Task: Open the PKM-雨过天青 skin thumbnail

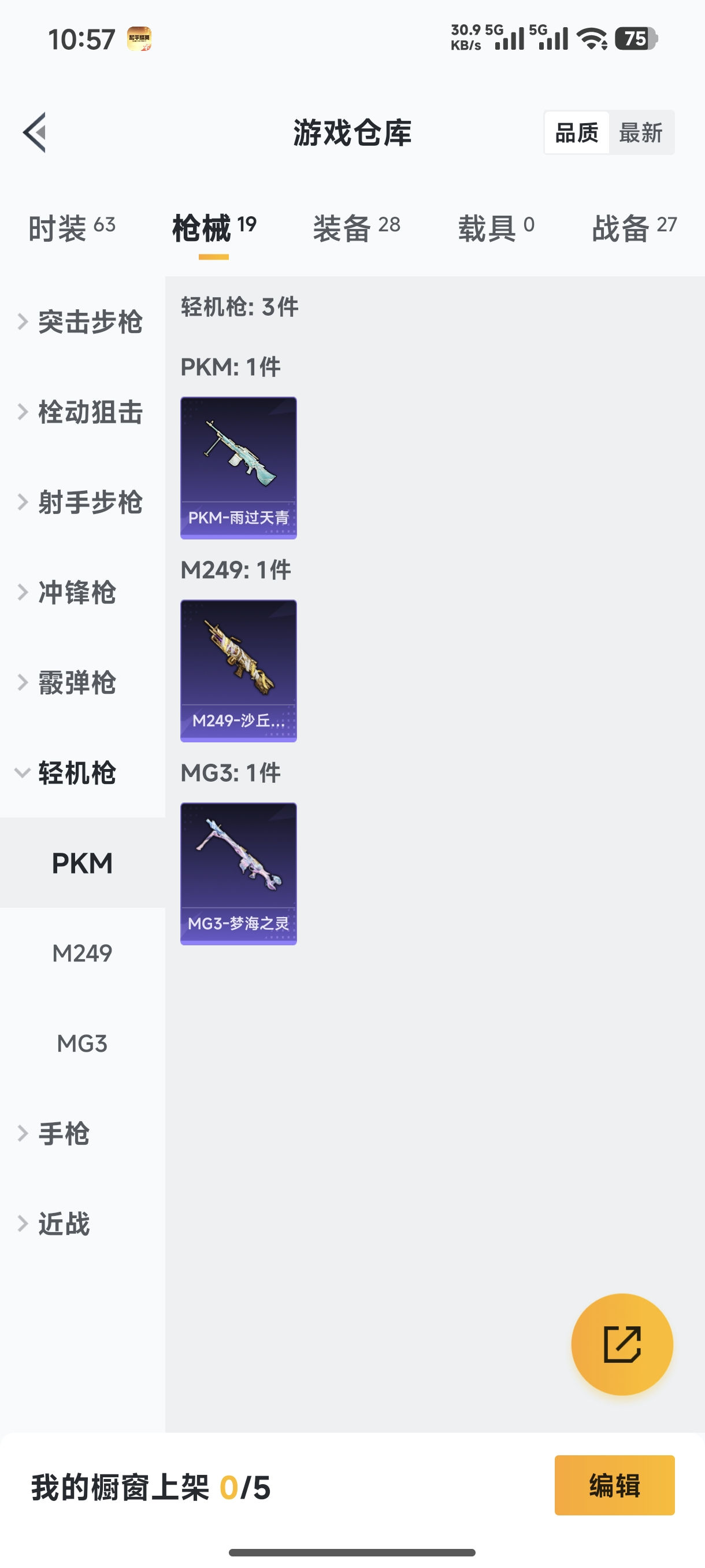Action: click(x=239, y=468)
